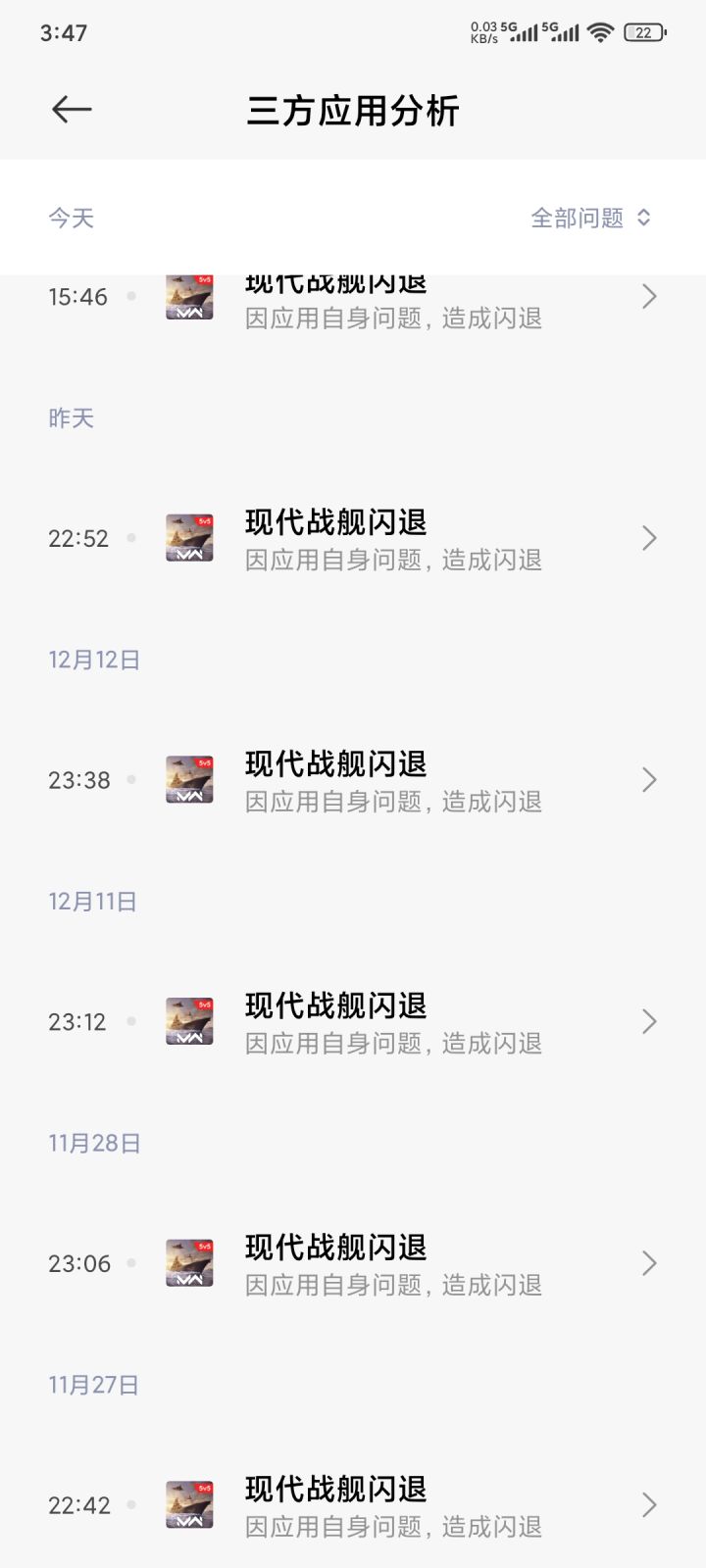Tap the app icon next to the 22:52 crash
This screenshot has height=1568, width=706.
point(188,537)
